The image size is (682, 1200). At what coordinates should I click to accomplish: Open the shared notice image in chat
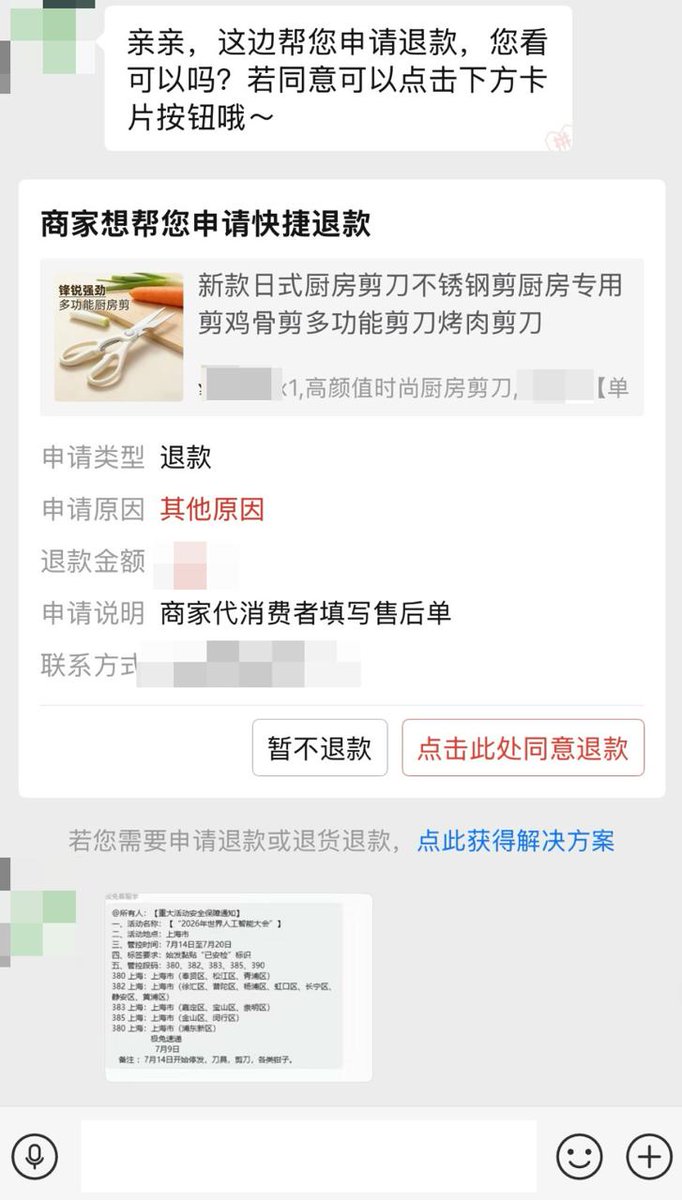click(238, 987)
